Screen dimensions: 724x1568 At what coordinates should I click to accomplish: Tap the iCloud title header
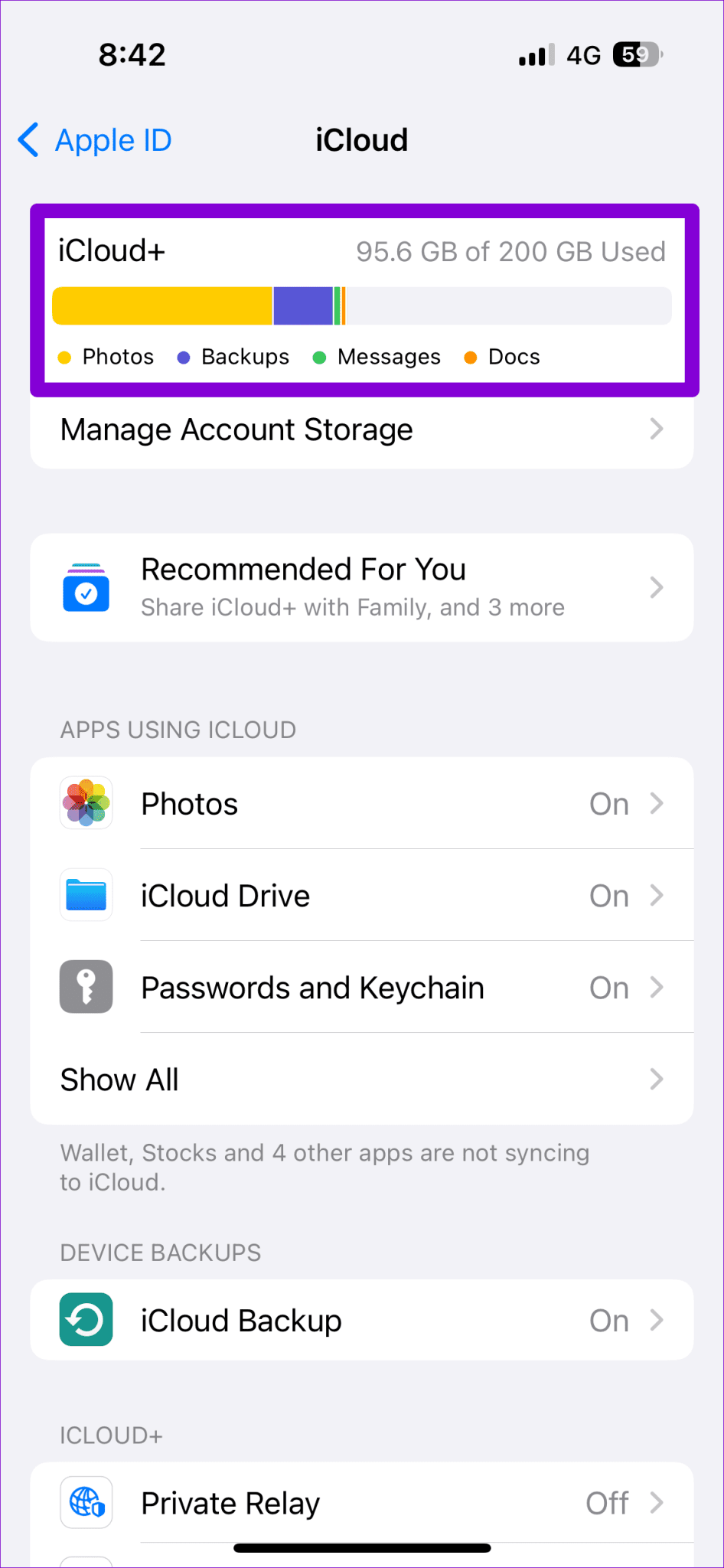361,139
